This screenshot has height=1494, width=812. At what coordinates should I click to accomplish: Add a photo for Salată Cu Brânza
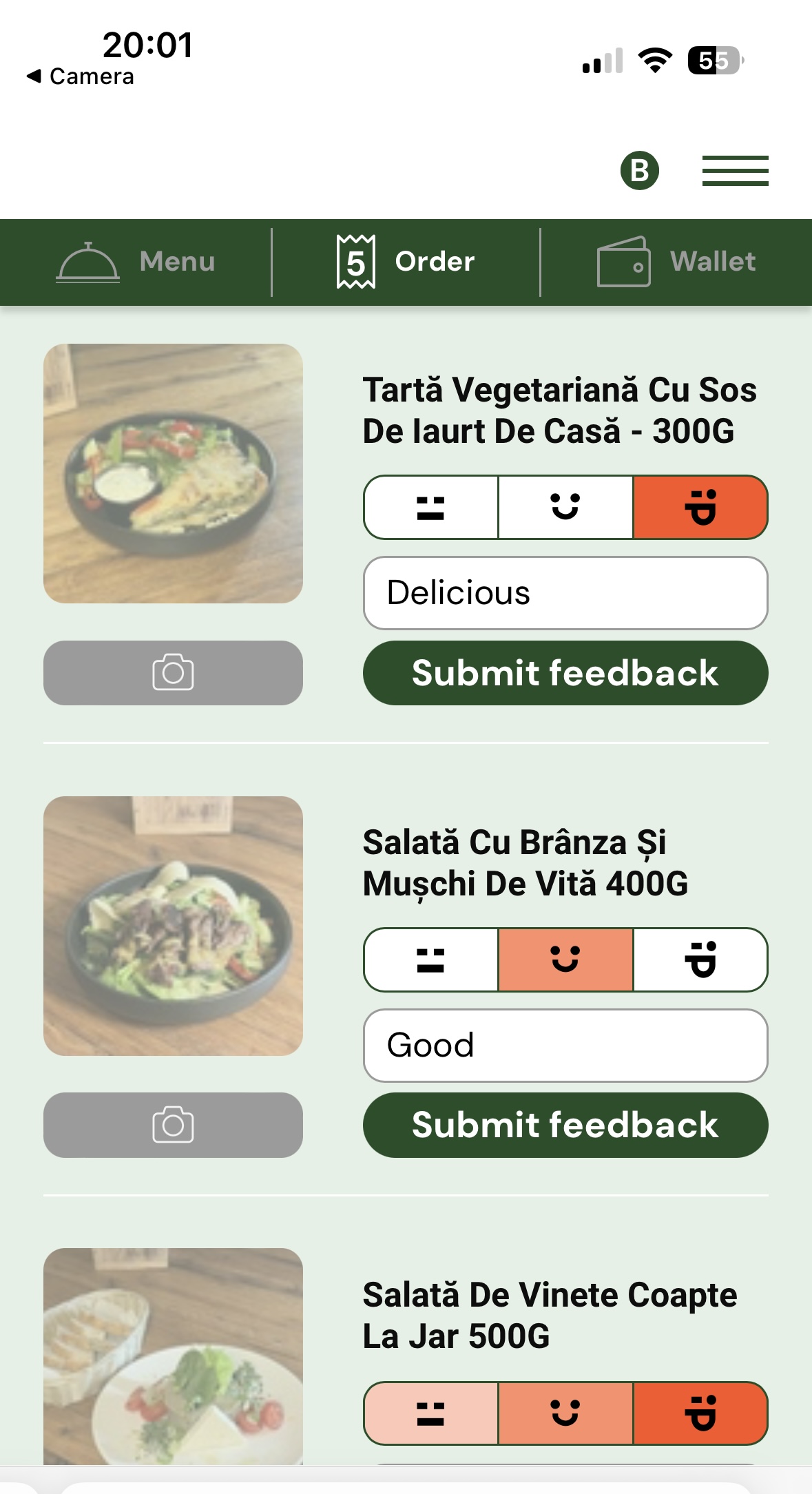coord(173,1125)
